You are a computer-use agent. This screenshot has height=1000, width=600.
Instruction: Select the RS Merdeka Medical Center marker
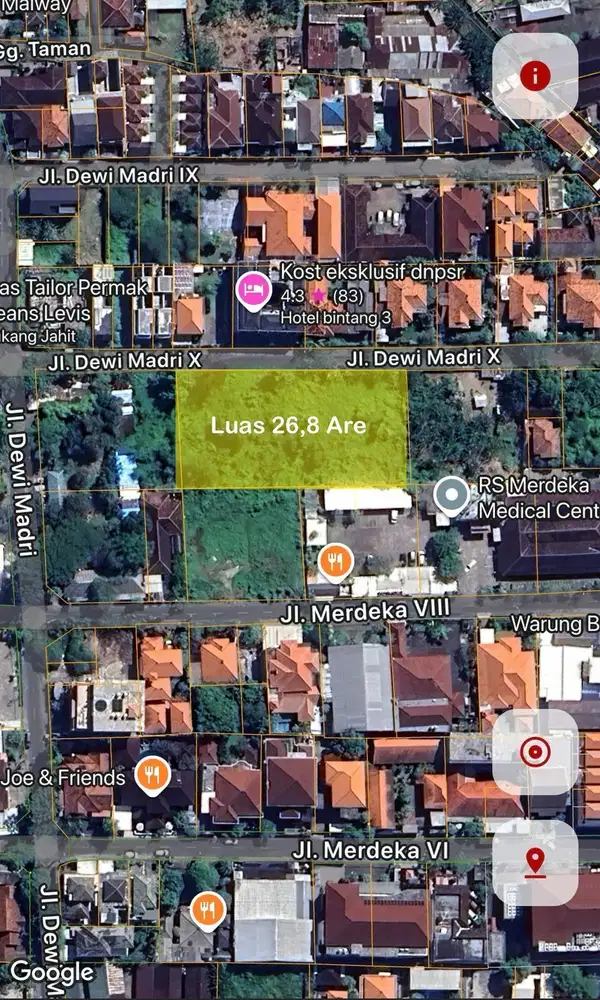click(x=452, y=495)
